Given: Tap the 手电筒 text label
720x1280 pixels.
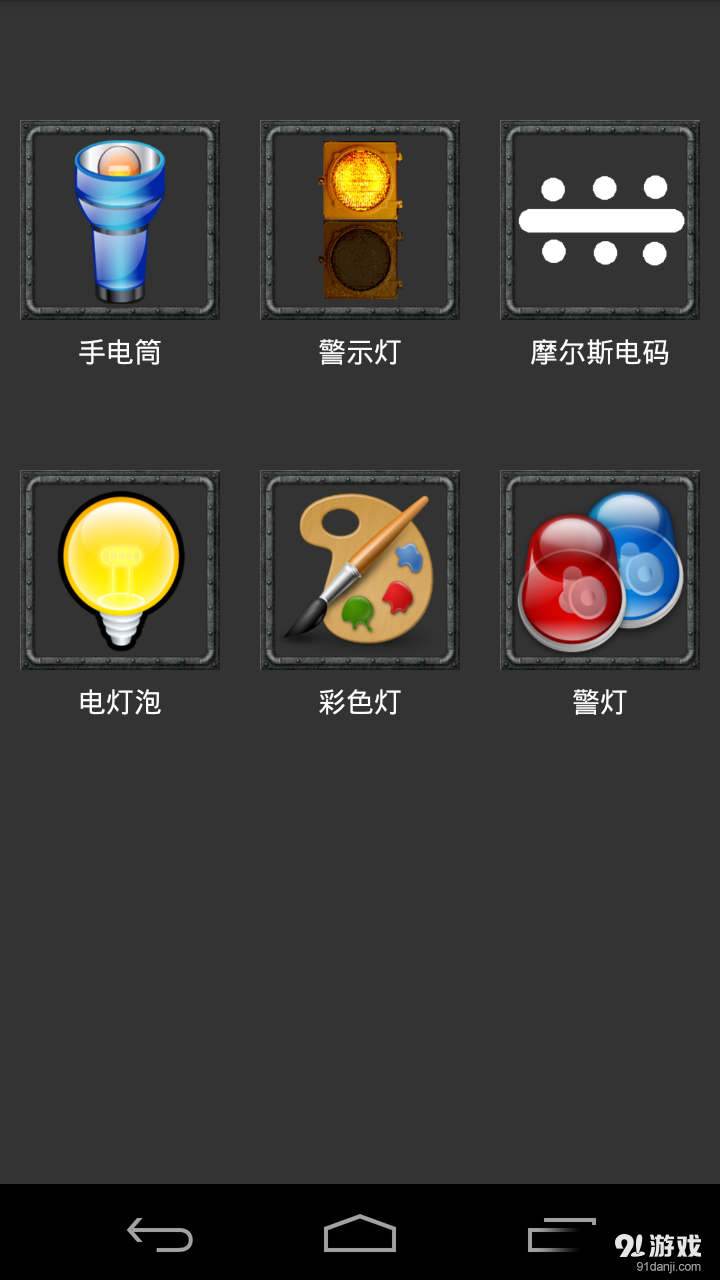Looking at the screenshot, I should [x=120, y=352].
